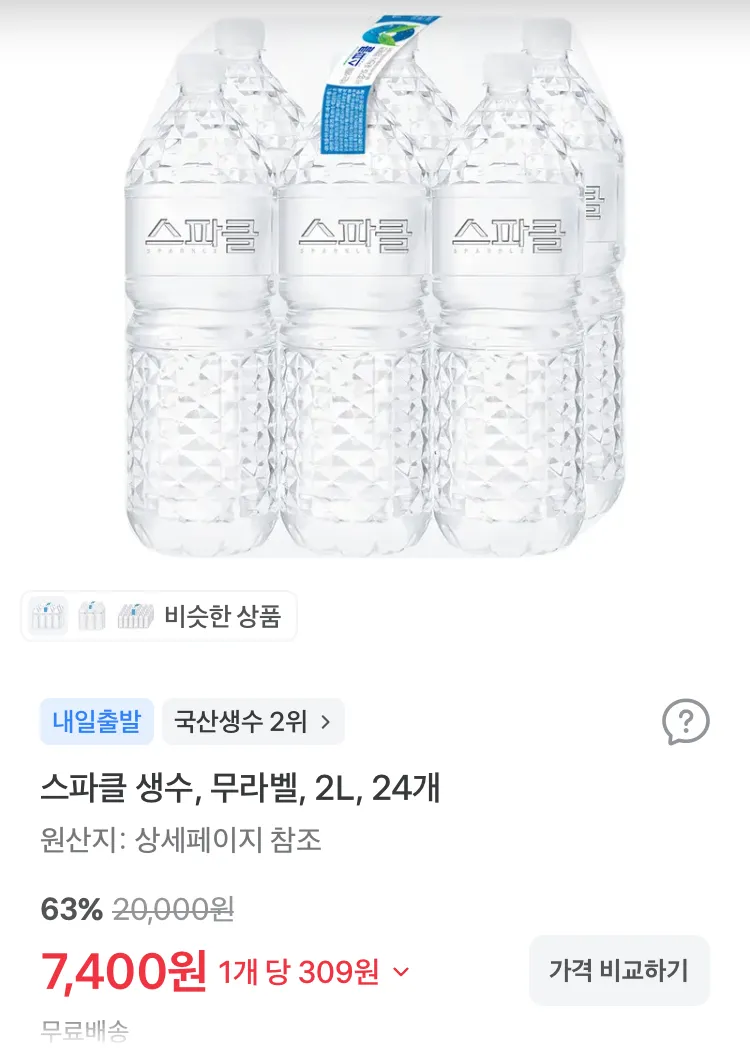Expand the 1개 당 309원 unit price dropdown
The width and height of the screenshot is (750, 1053).
point(314,972)
